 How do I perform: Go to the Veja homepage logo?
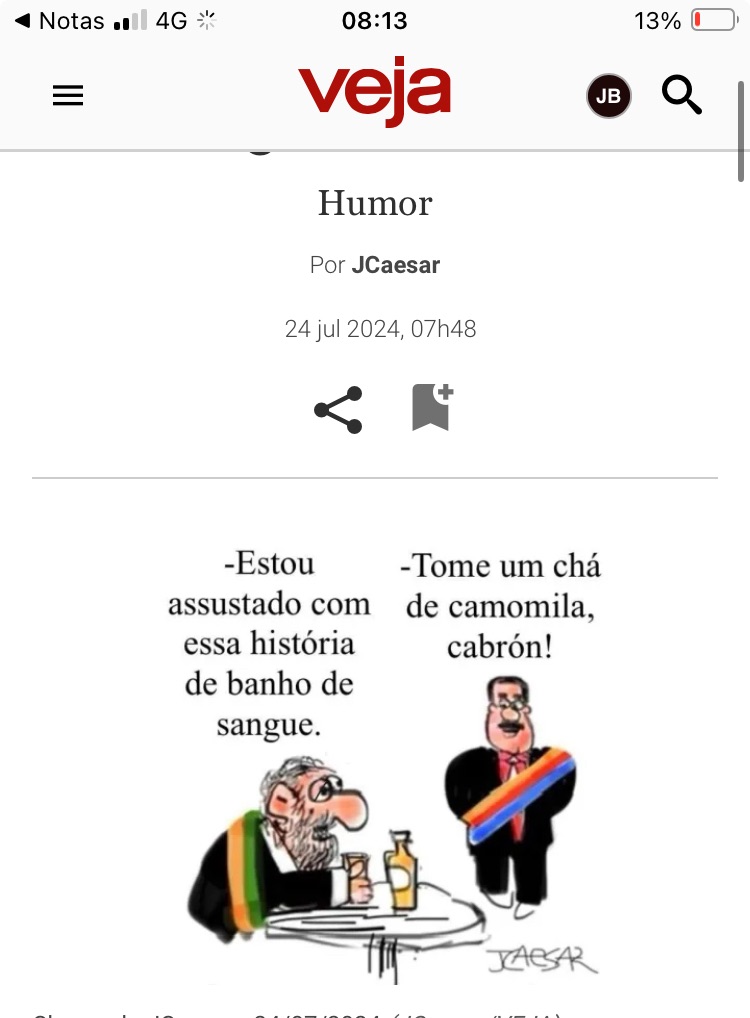point(374,95)
